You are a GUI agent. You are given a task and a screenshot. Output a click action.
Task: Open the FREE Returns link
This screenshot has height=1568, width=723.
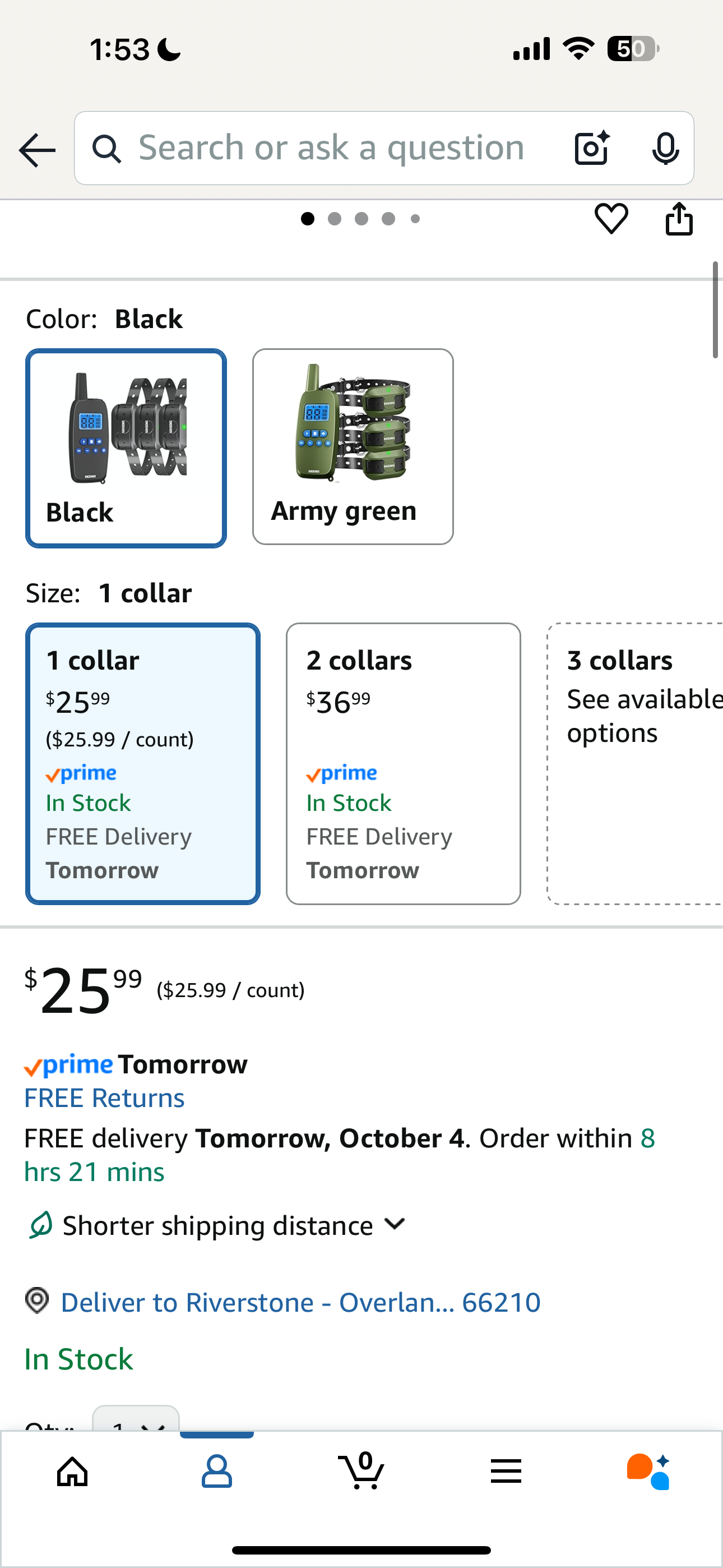pos(104,1098)
